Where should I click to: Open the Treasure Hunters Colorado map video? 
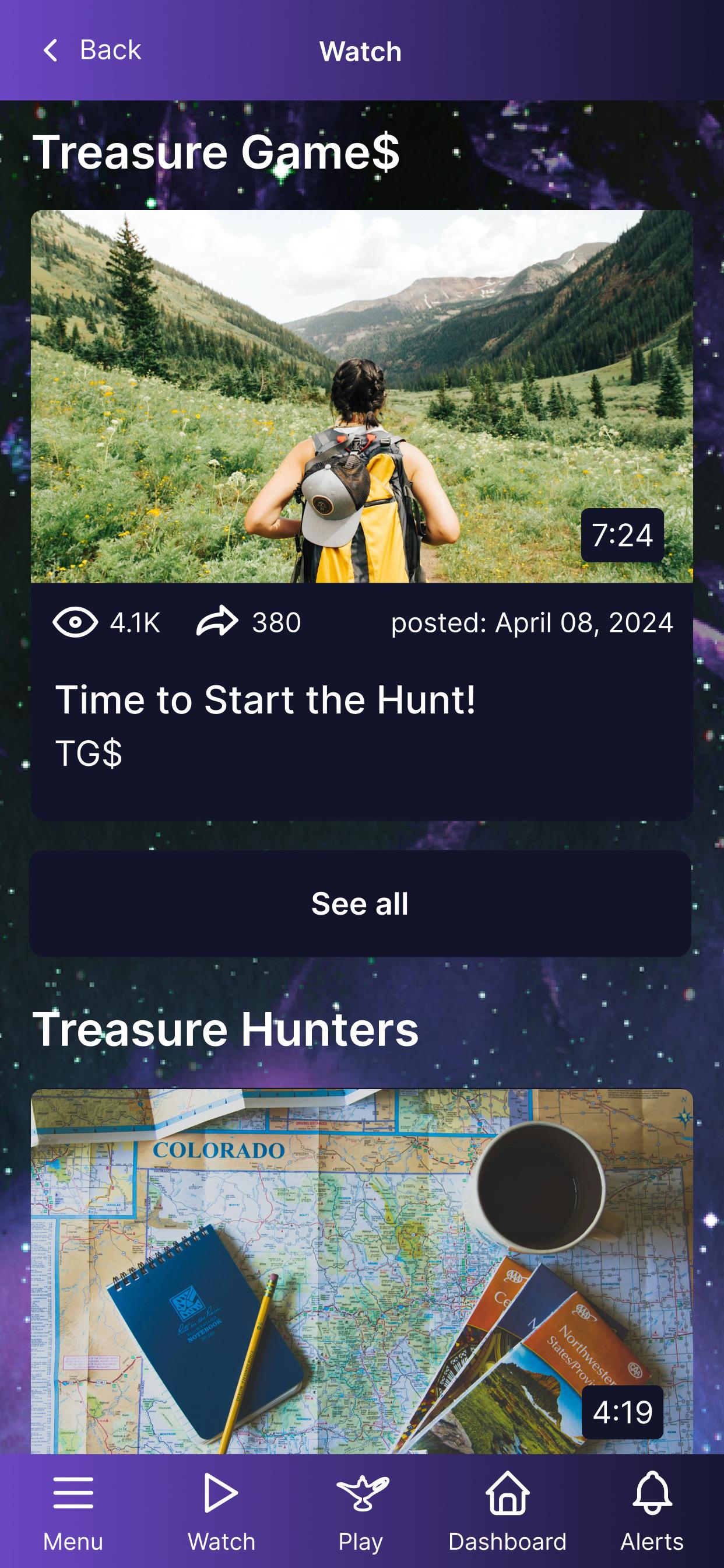point(362,1271)
